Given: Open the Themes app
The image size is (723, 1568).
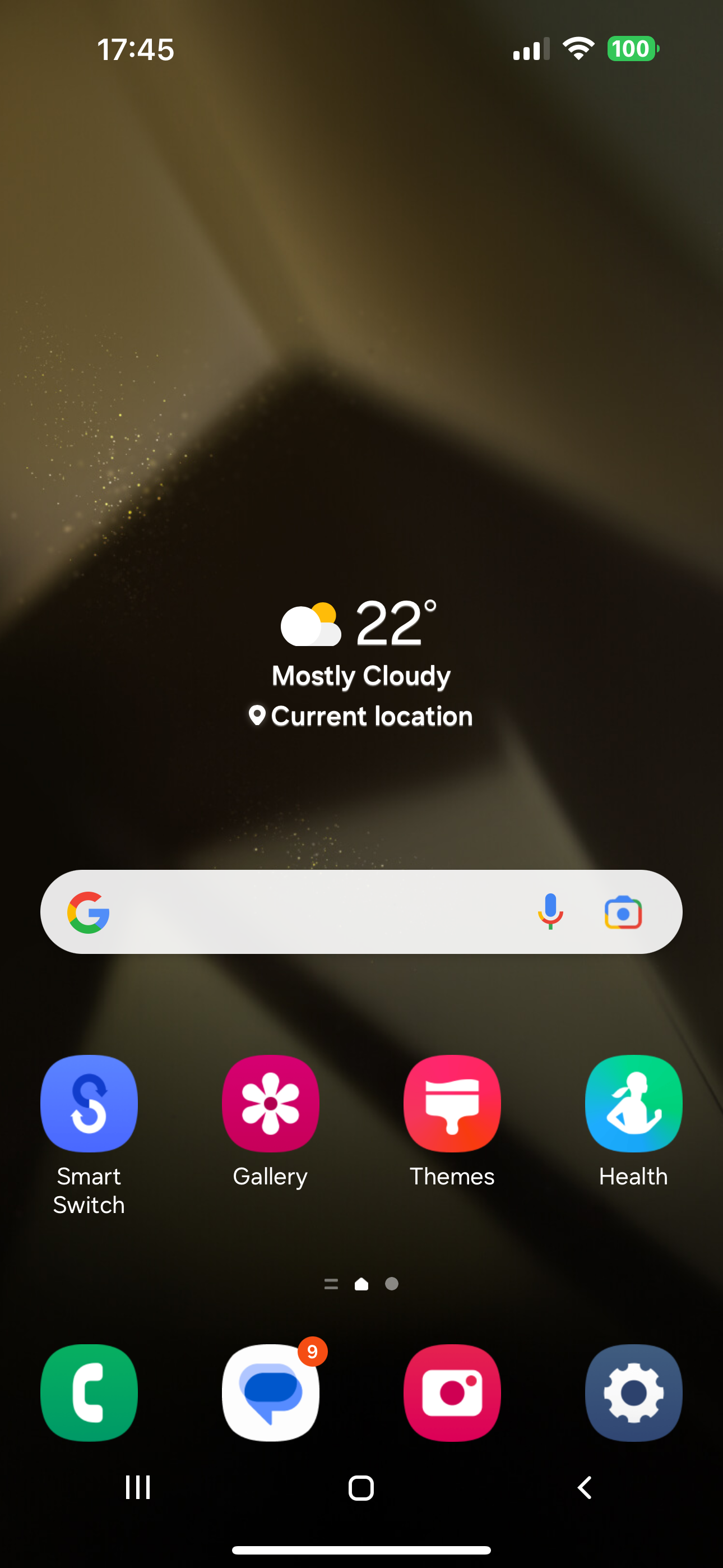Looking at the screenshot, I should 452,1103.
